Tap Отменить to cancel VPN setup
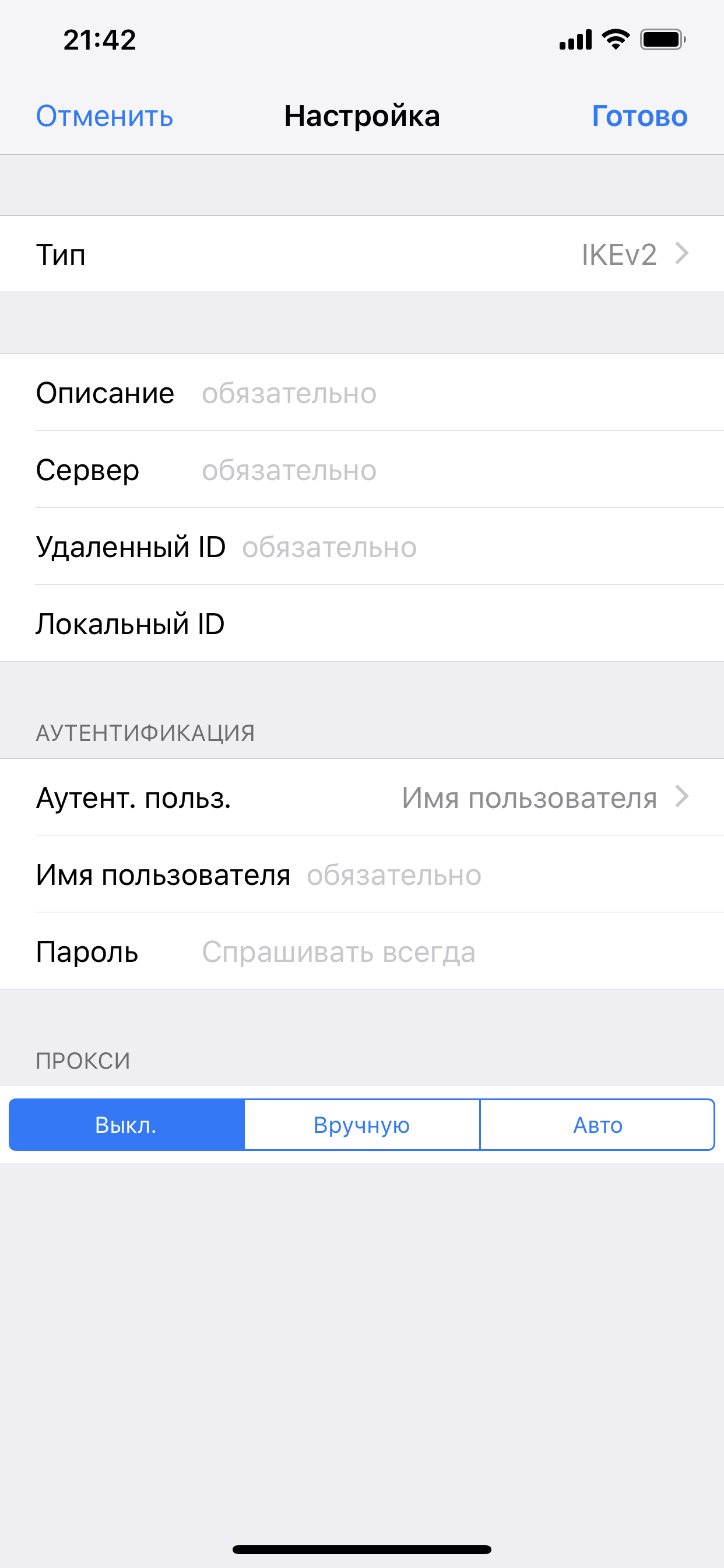The width and height of the screenshot is (724, 1568). (105, 116)
